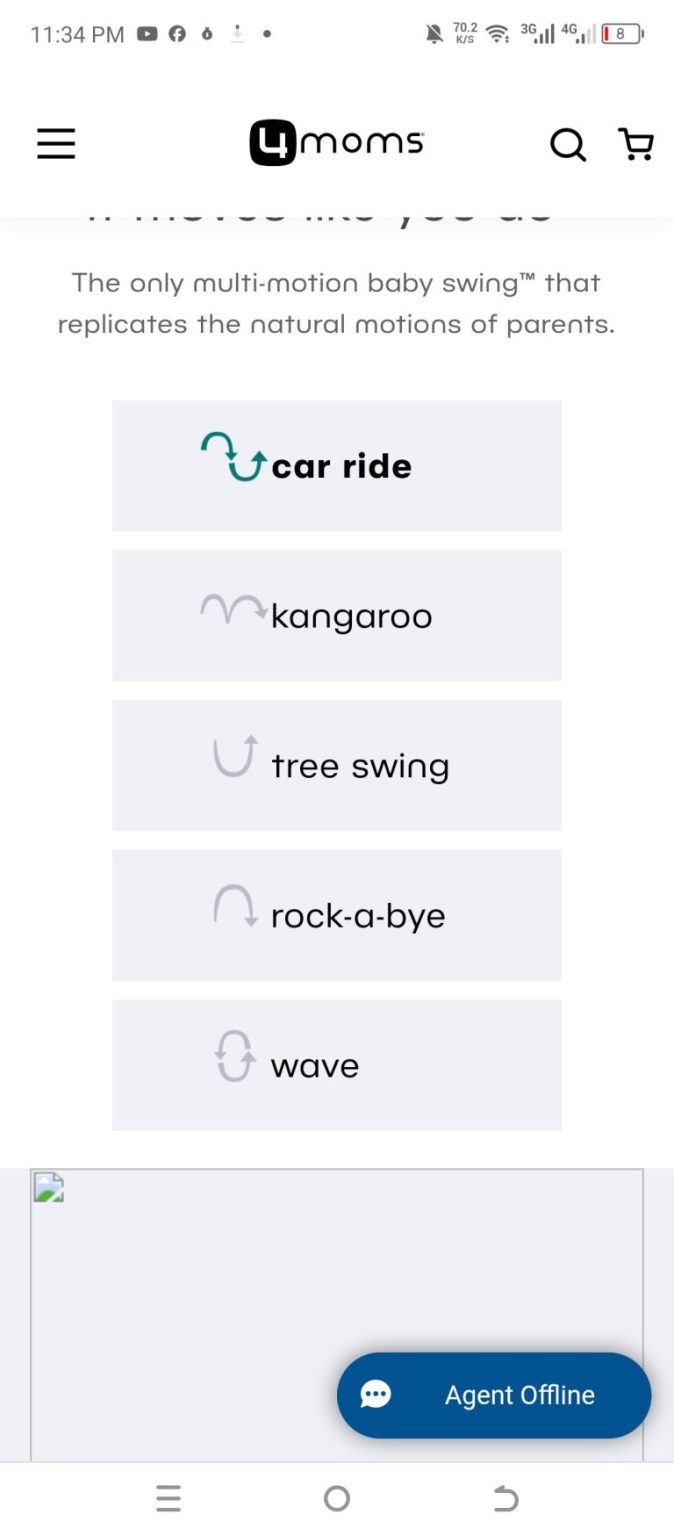Open the hamburger menu
This screenshot has width=674, height=1536.
click(56, 144)
